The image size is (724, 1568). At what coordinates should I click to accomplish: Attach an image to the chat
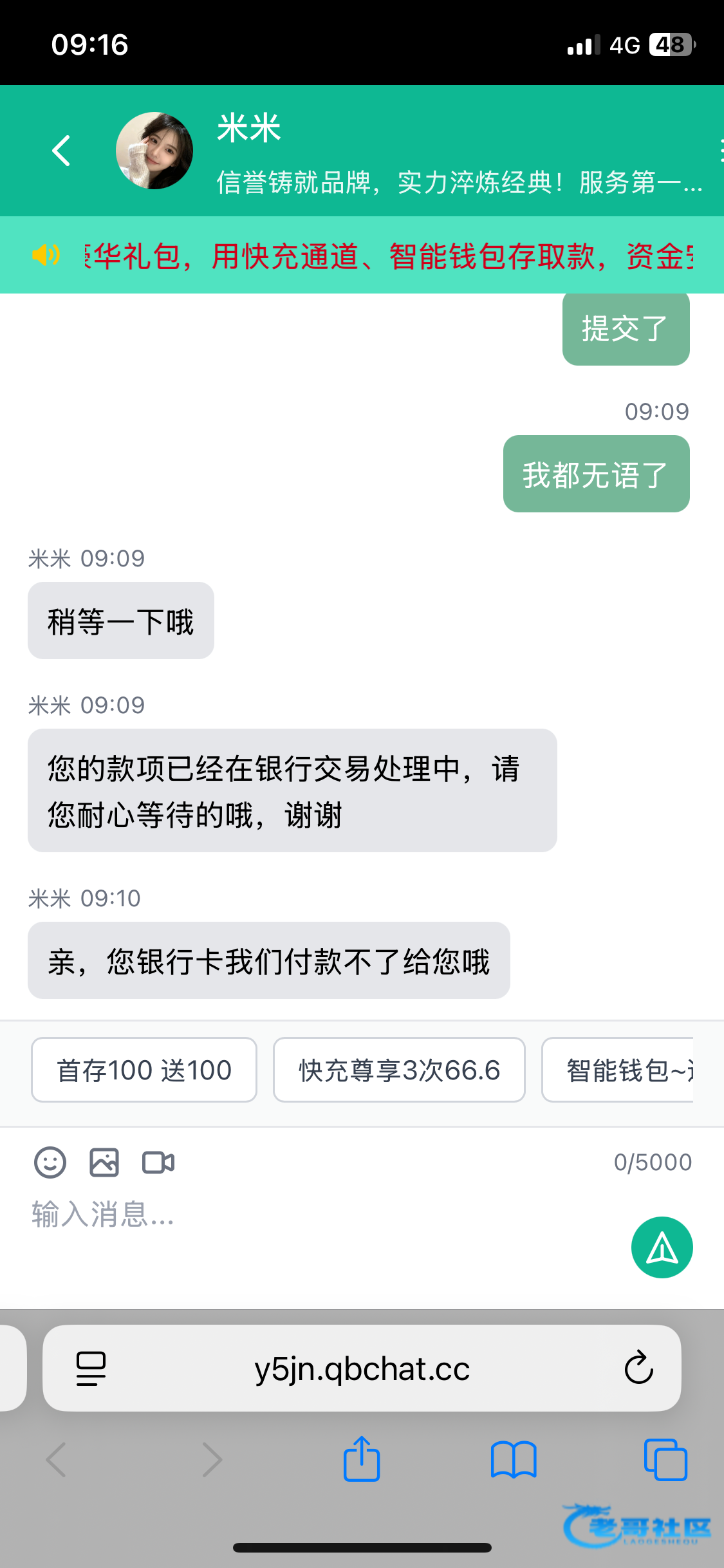tap(104, 1162)
